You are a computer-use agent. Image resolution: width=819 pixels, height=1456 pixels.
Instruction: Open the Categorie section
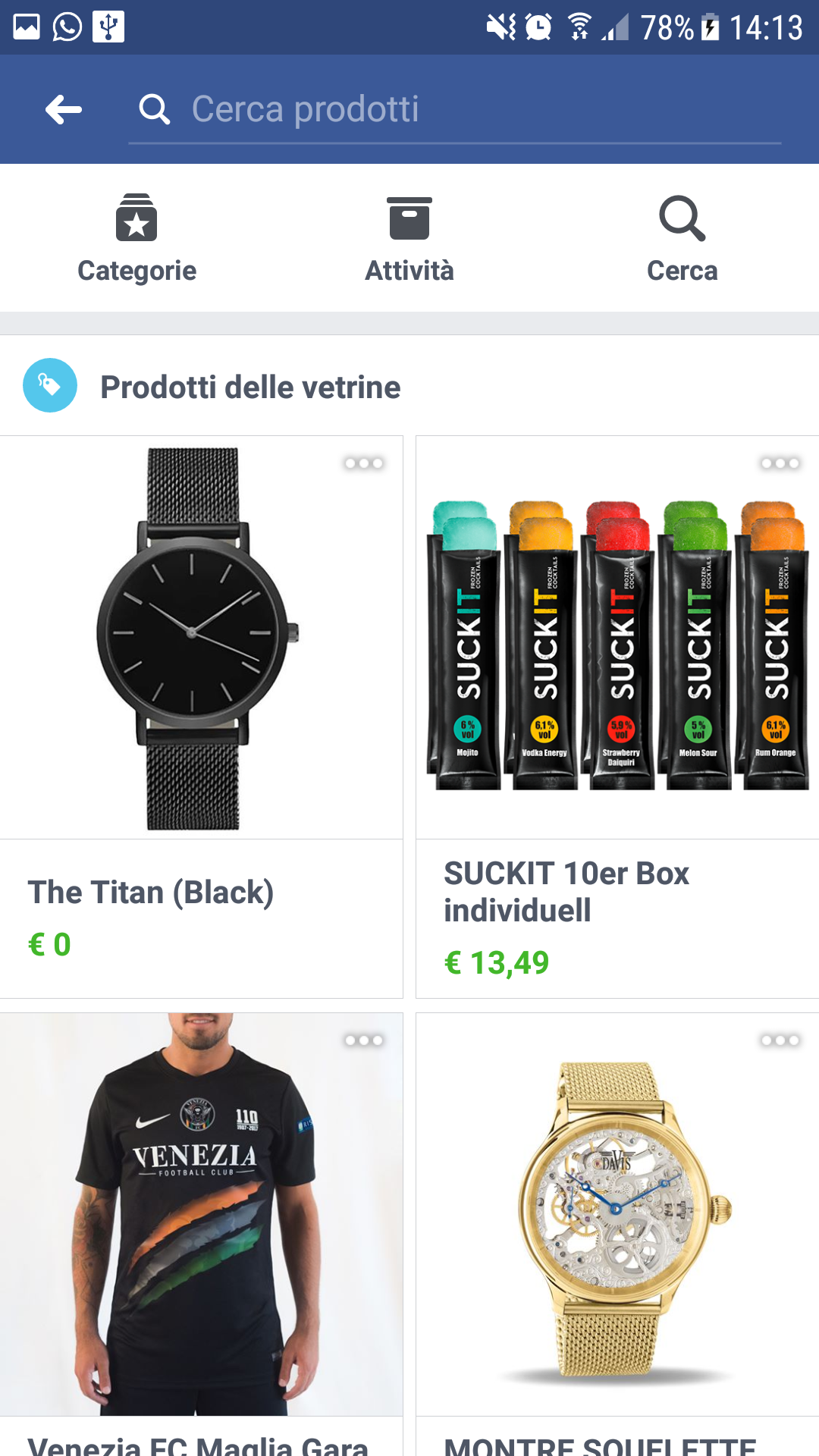point(136,239)
